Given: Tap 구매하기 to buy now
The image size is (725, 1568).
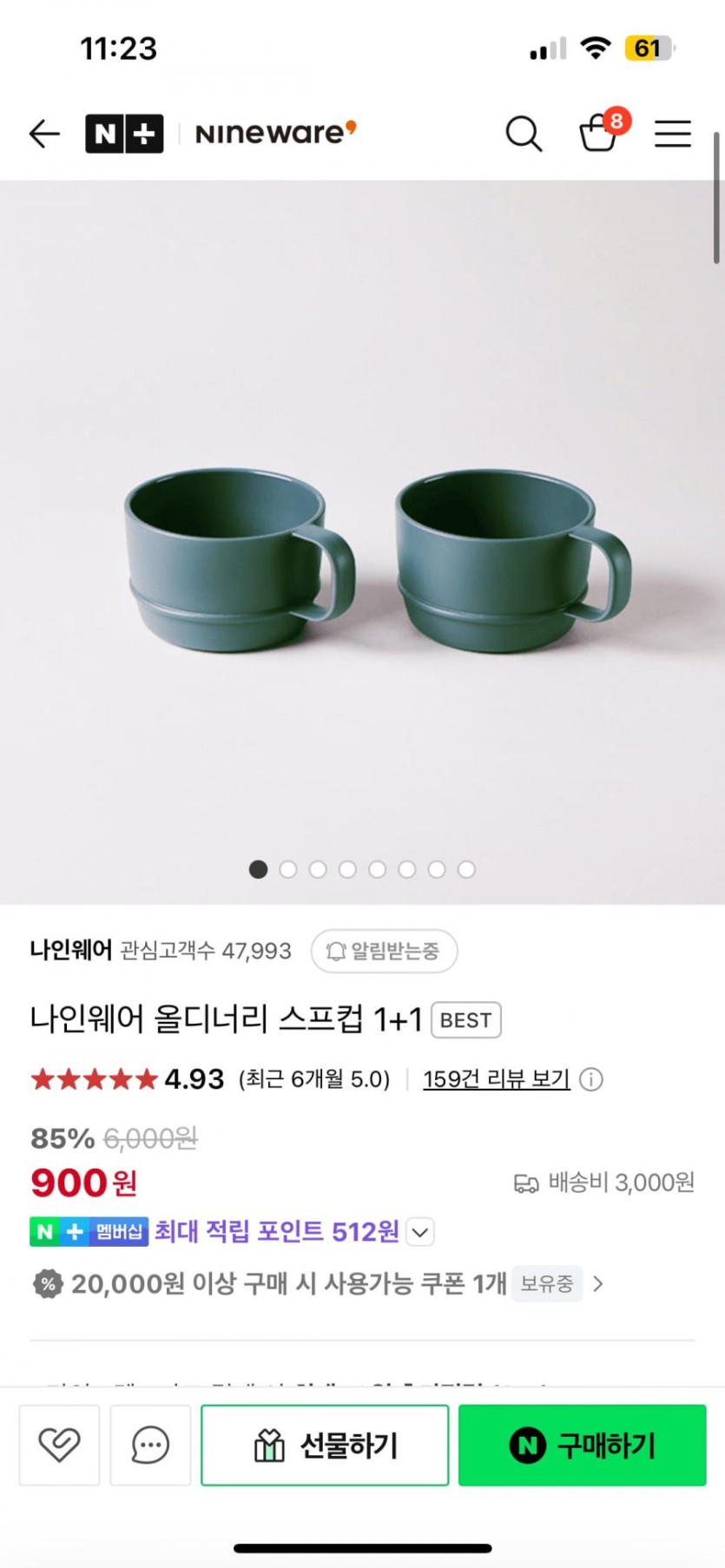Looking at the screenshot, I should click(x=582, y=1445).
